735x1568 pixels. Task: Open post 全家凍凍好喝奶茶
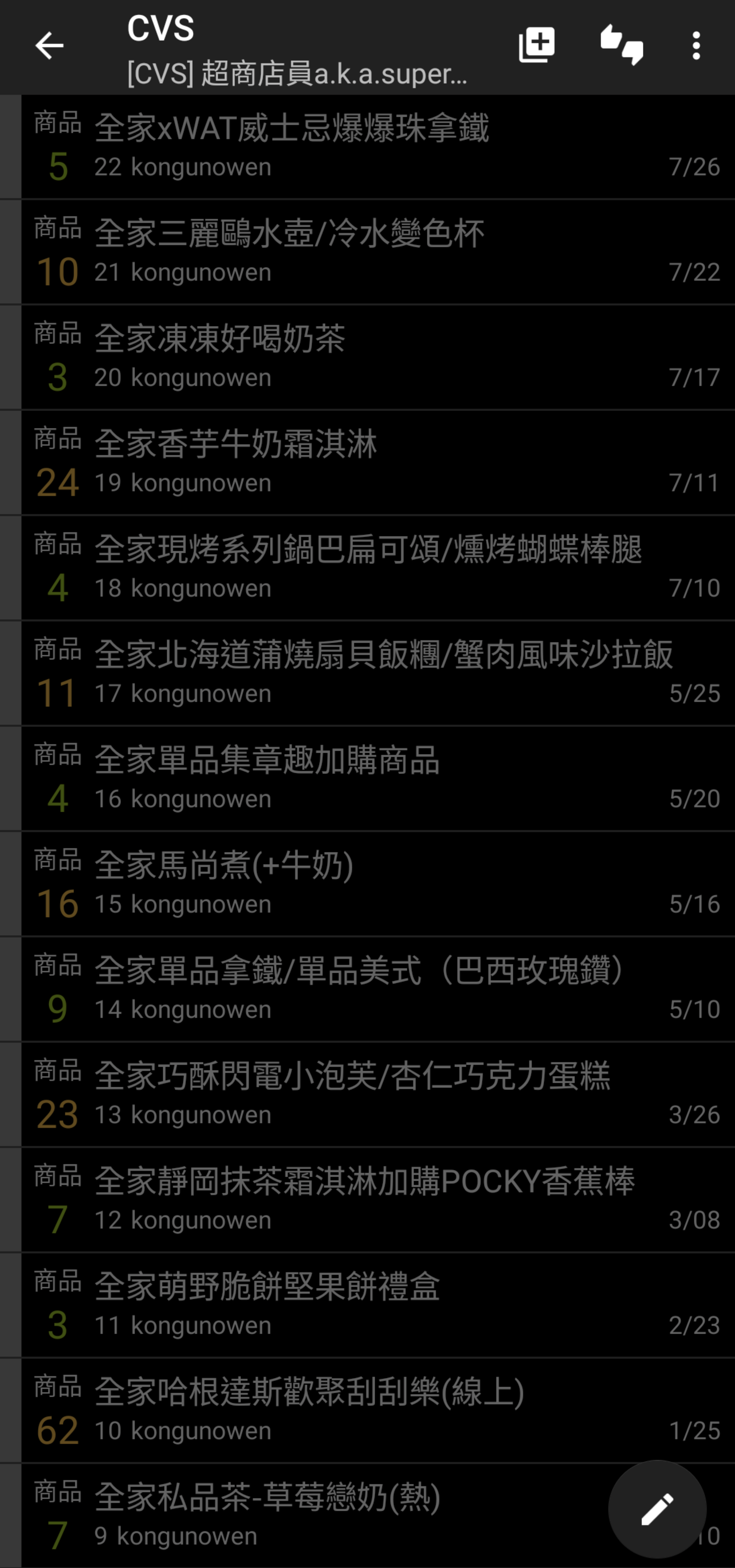point(377,357)
